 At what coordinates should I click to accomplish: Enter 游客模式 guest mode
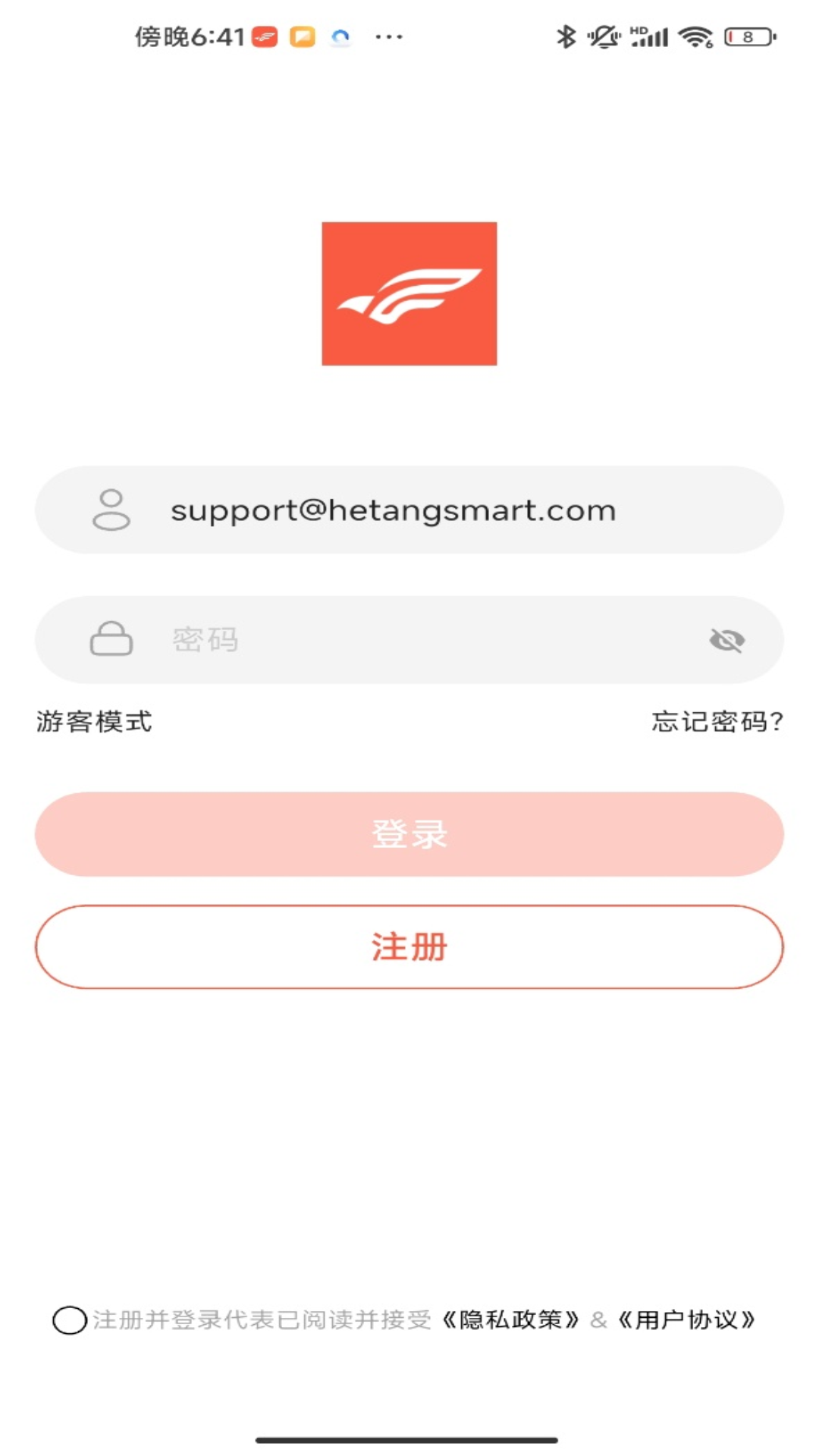click(94, 721)
